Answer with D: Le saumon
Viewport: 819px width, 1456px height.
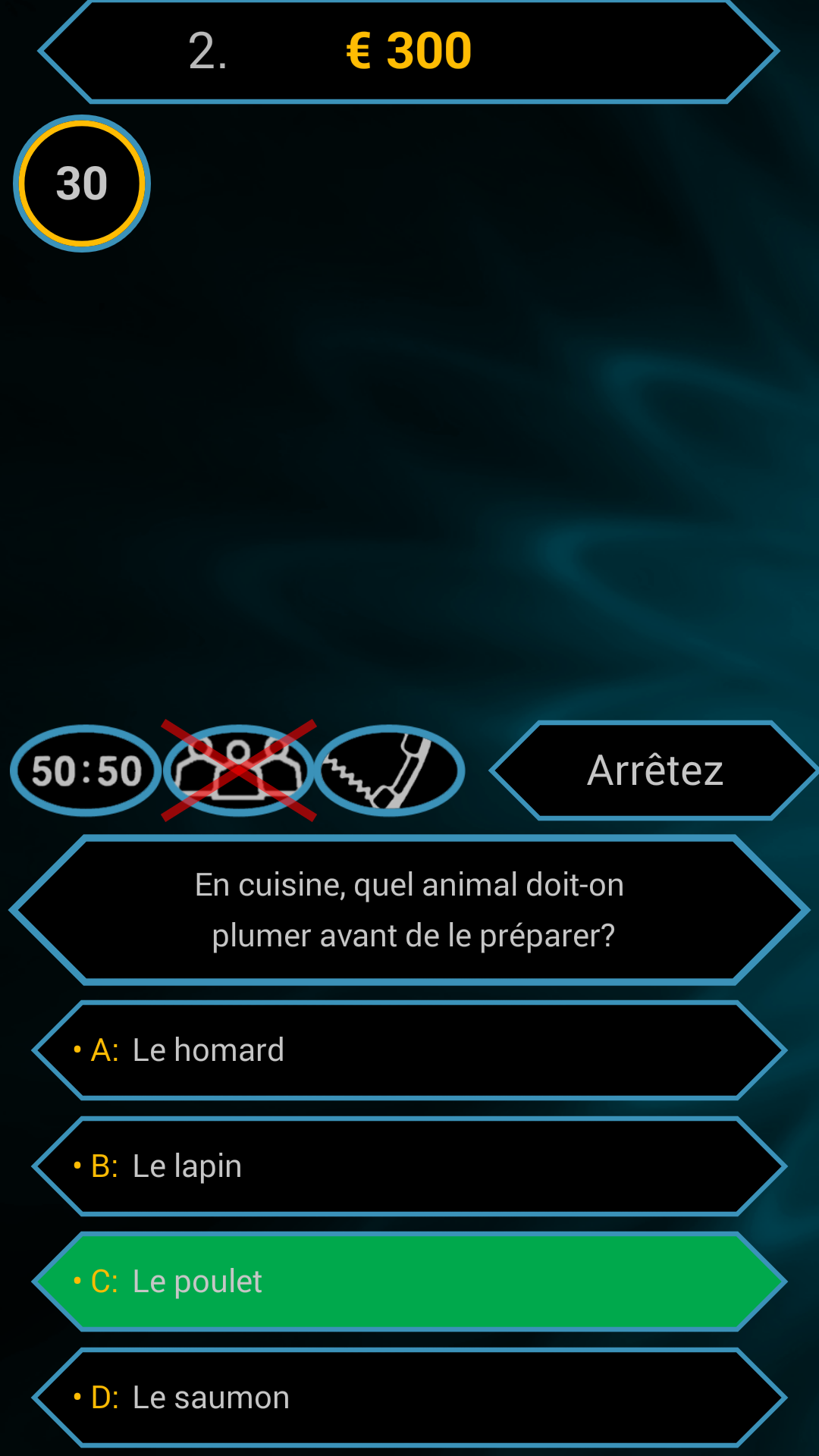coord(409,1398)
